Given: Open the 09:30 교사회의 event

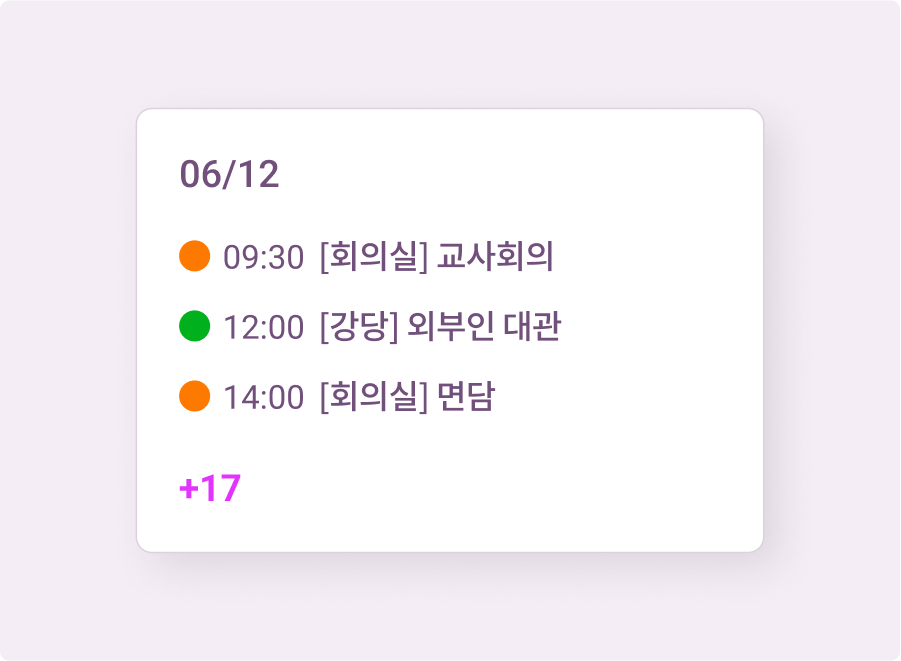Looking at the screenshot, I should [367, 257].
